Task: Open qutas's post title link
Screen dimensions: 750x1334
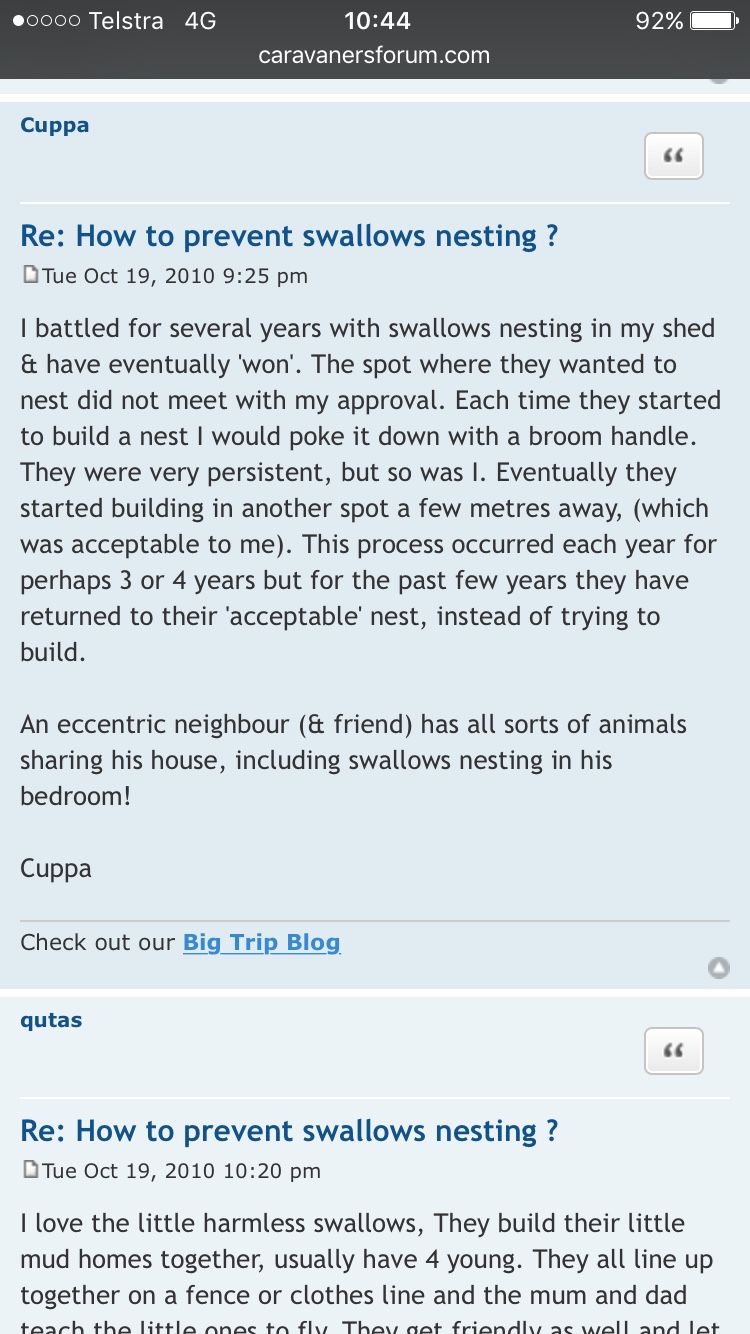Action: click(289, 1131)
